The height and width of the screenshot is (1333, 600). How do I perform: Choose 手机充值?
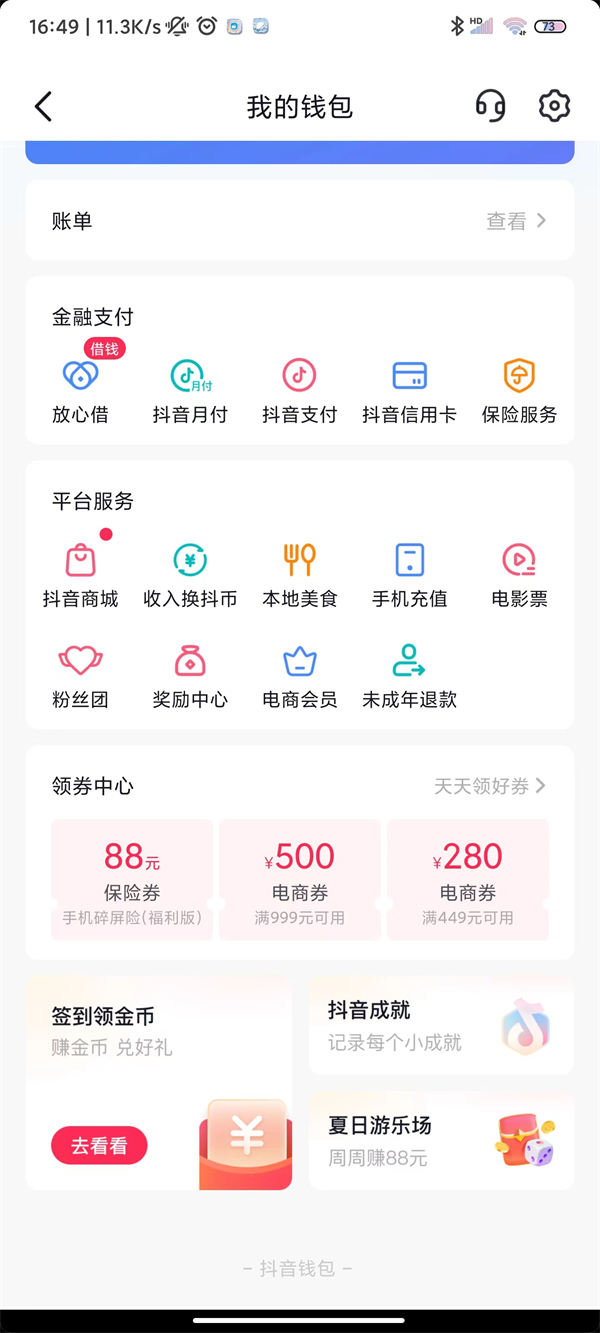click(x=409, y=574)
